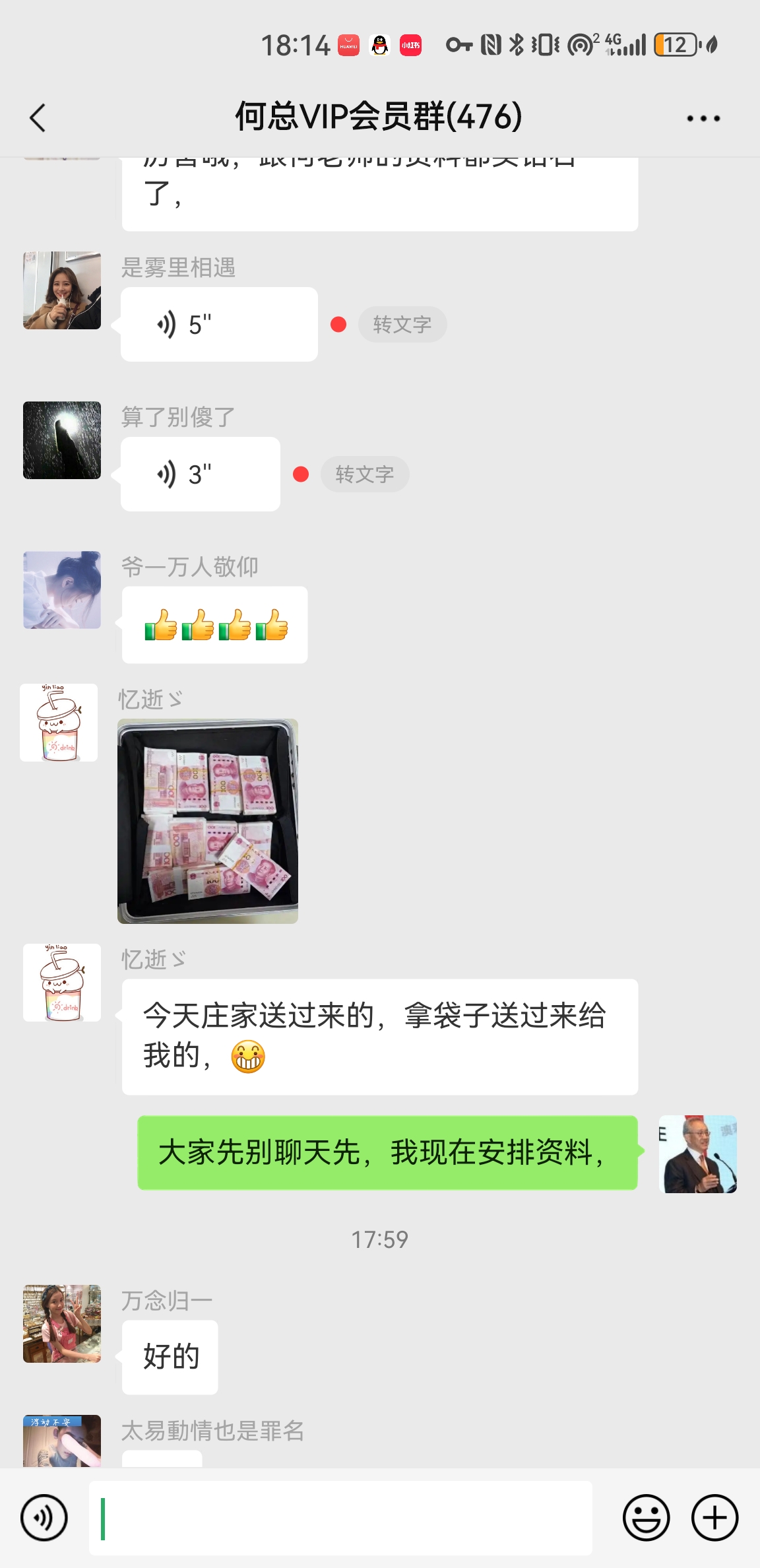The image size is (760, 1568).
Task: View 爷一万人敬仰's profile avatar
Action: (x=62, y=590)
